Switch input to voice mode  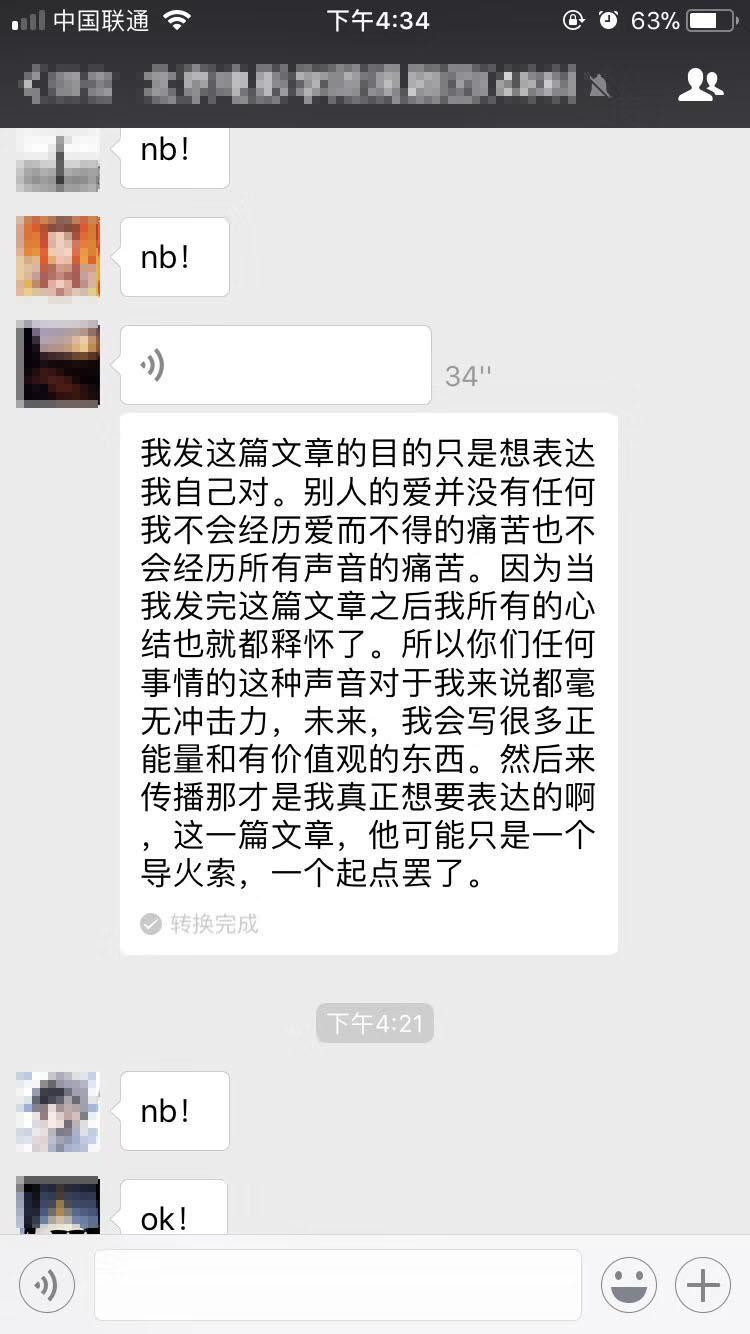(47, 1285)
